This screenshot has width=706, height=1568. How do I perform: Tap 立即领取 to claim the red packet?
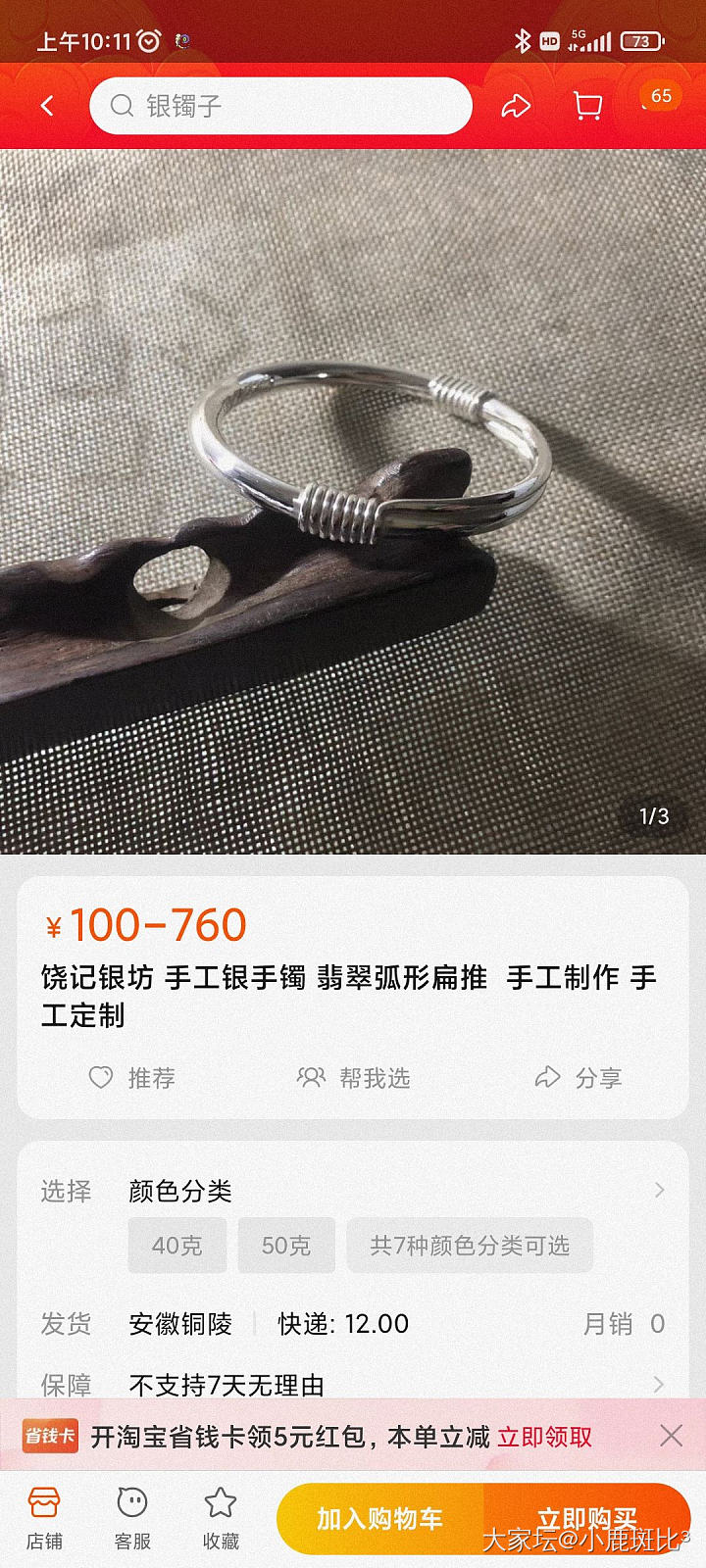(545, 1437)
